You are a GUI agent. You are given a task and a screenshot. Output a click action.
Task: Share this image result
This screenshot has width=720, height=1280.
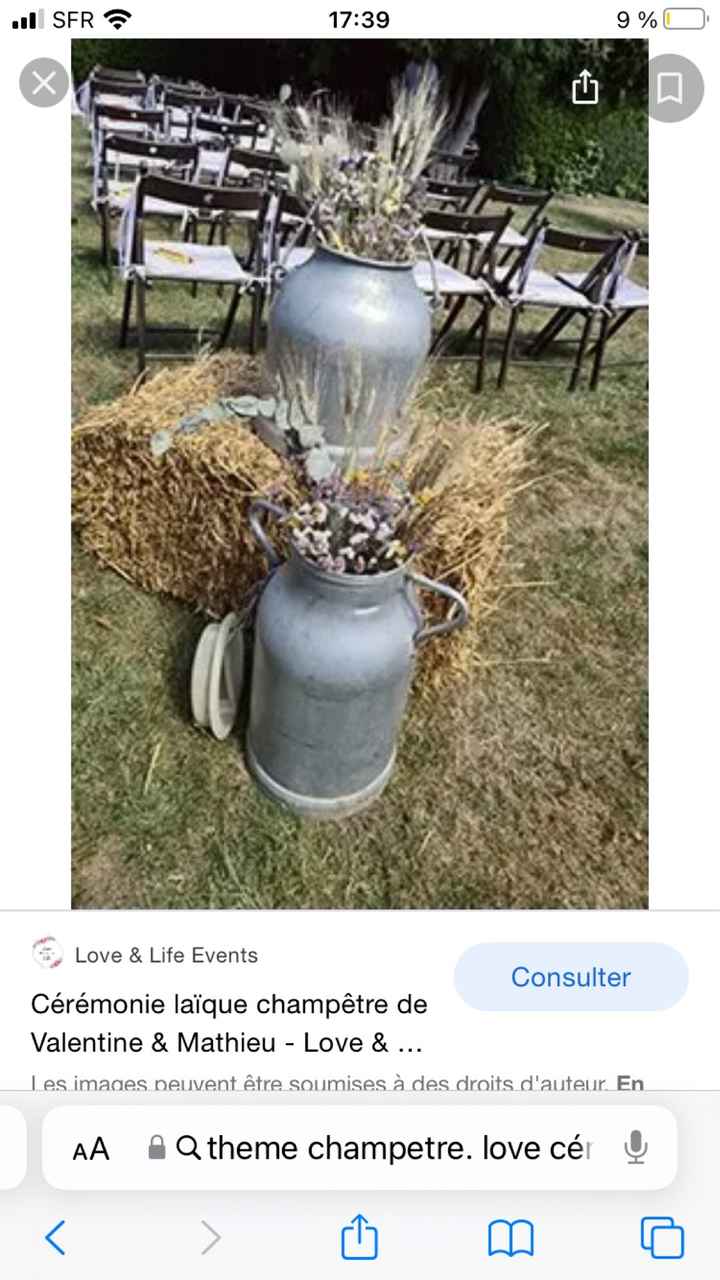[585, 88]
